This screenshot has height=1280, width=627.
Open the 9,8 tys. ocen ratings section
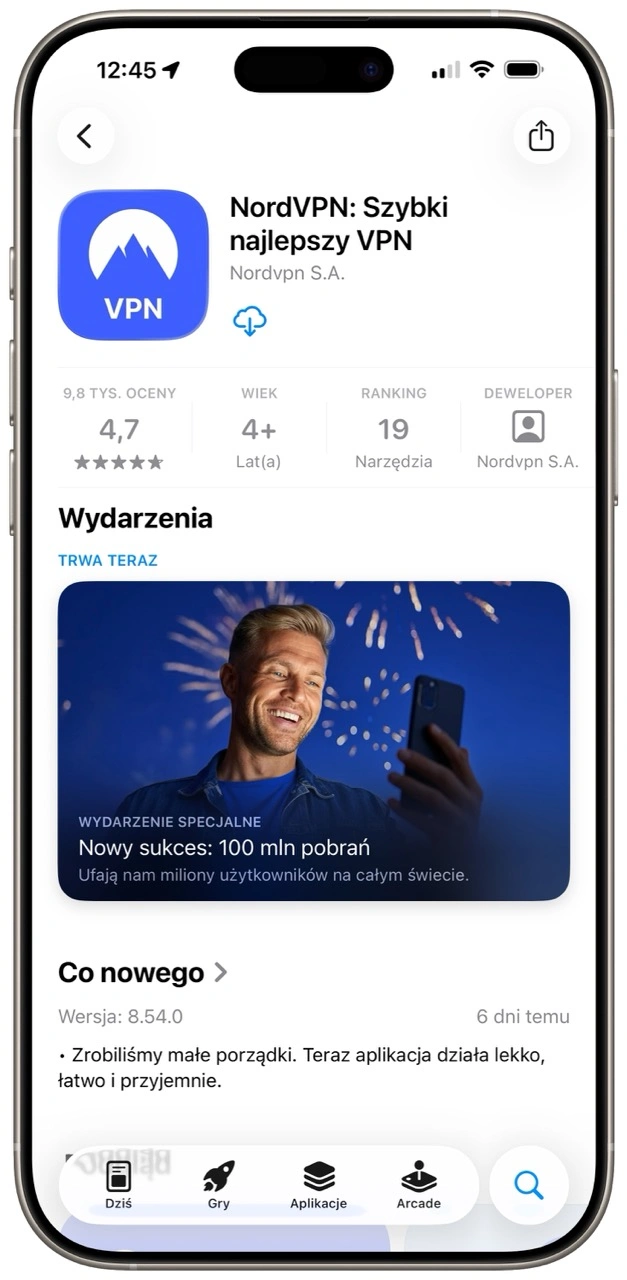coord(119,429)
